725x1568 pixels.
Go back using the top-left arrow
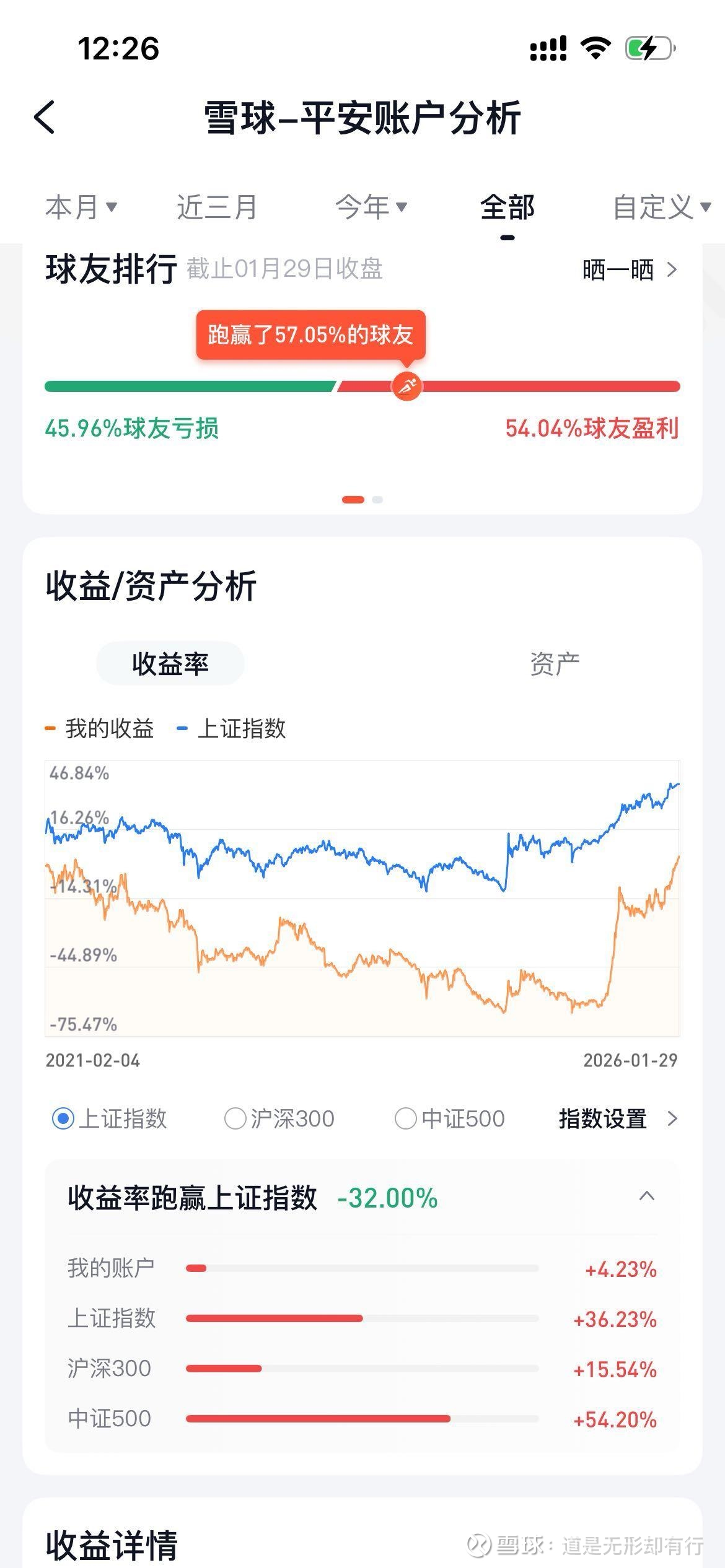[45, 117]
